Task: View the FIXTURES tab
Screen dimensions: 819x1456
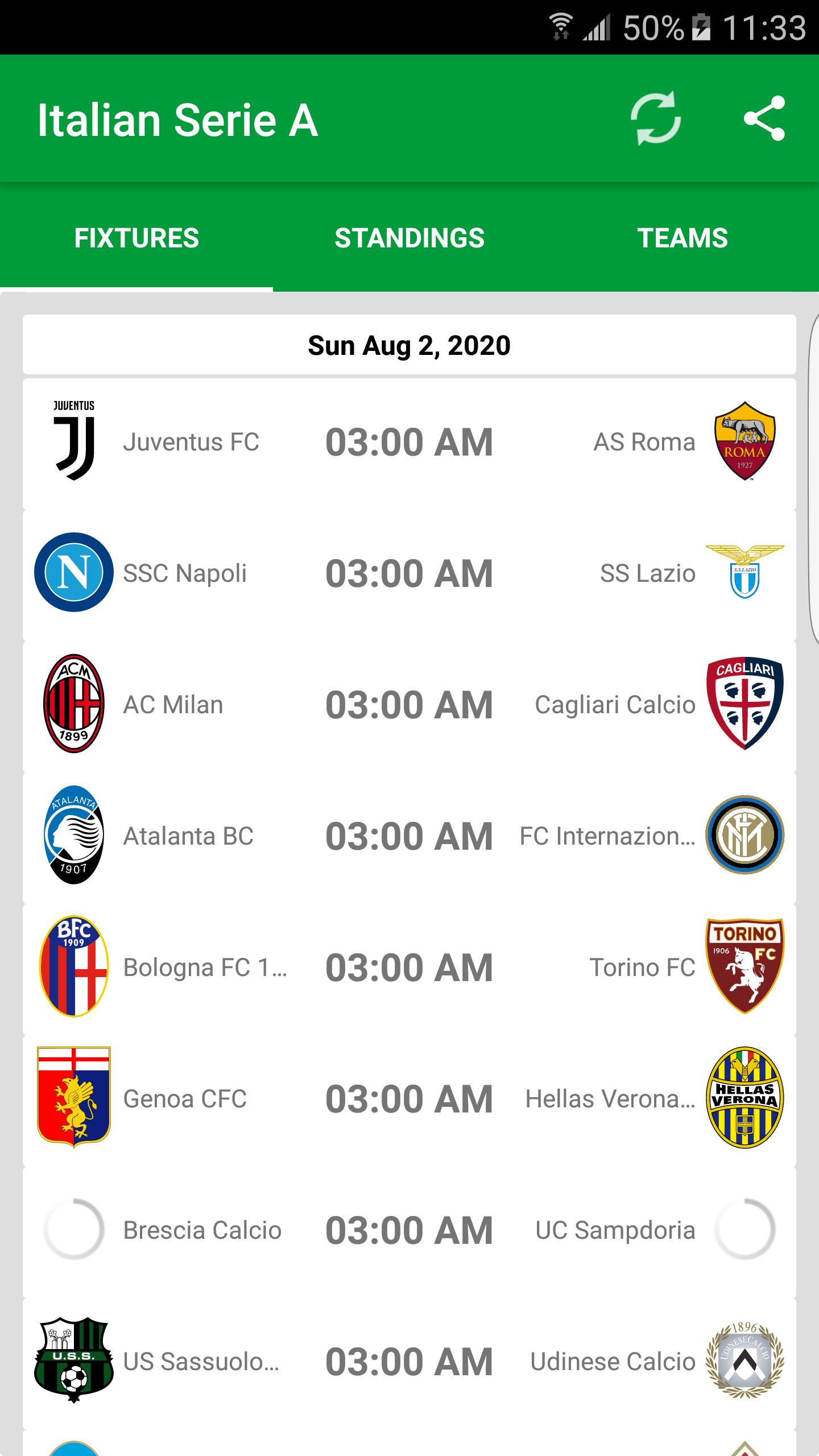Action: pyautogui.click(x=136, y=238)
